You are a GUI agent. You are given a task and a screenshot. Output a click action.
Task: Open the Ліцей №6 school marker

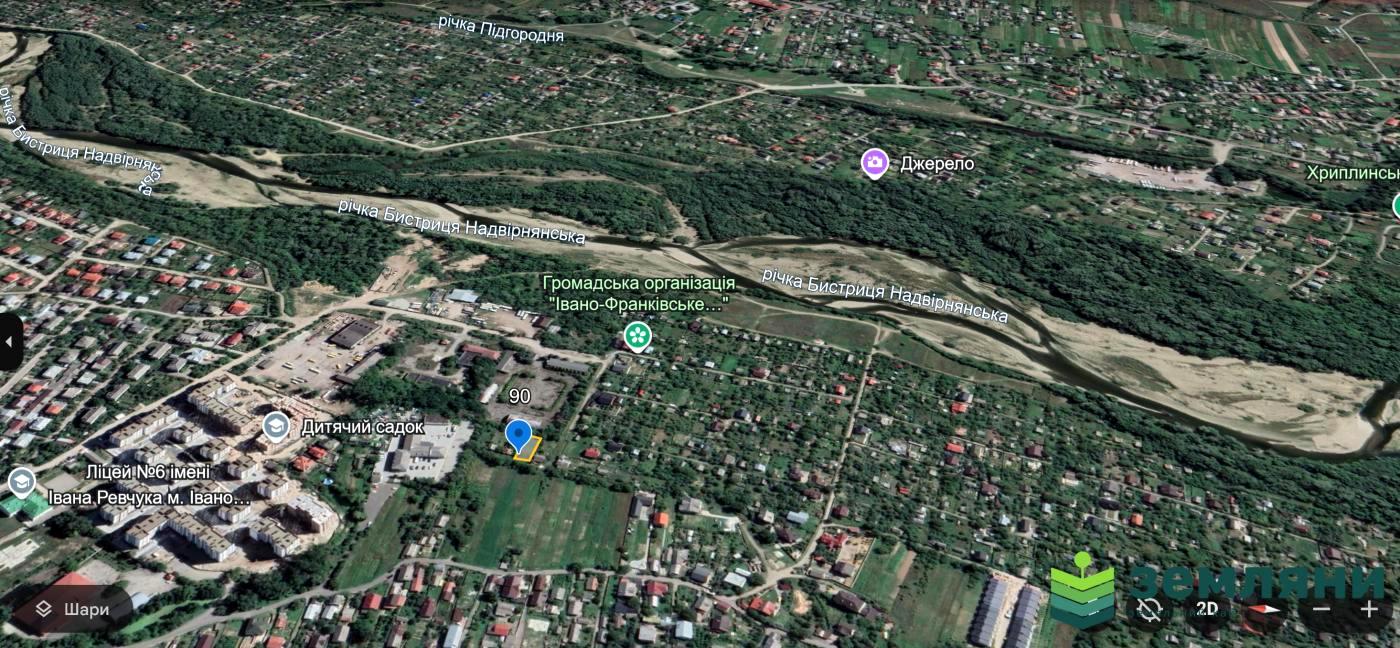(21, 483)
